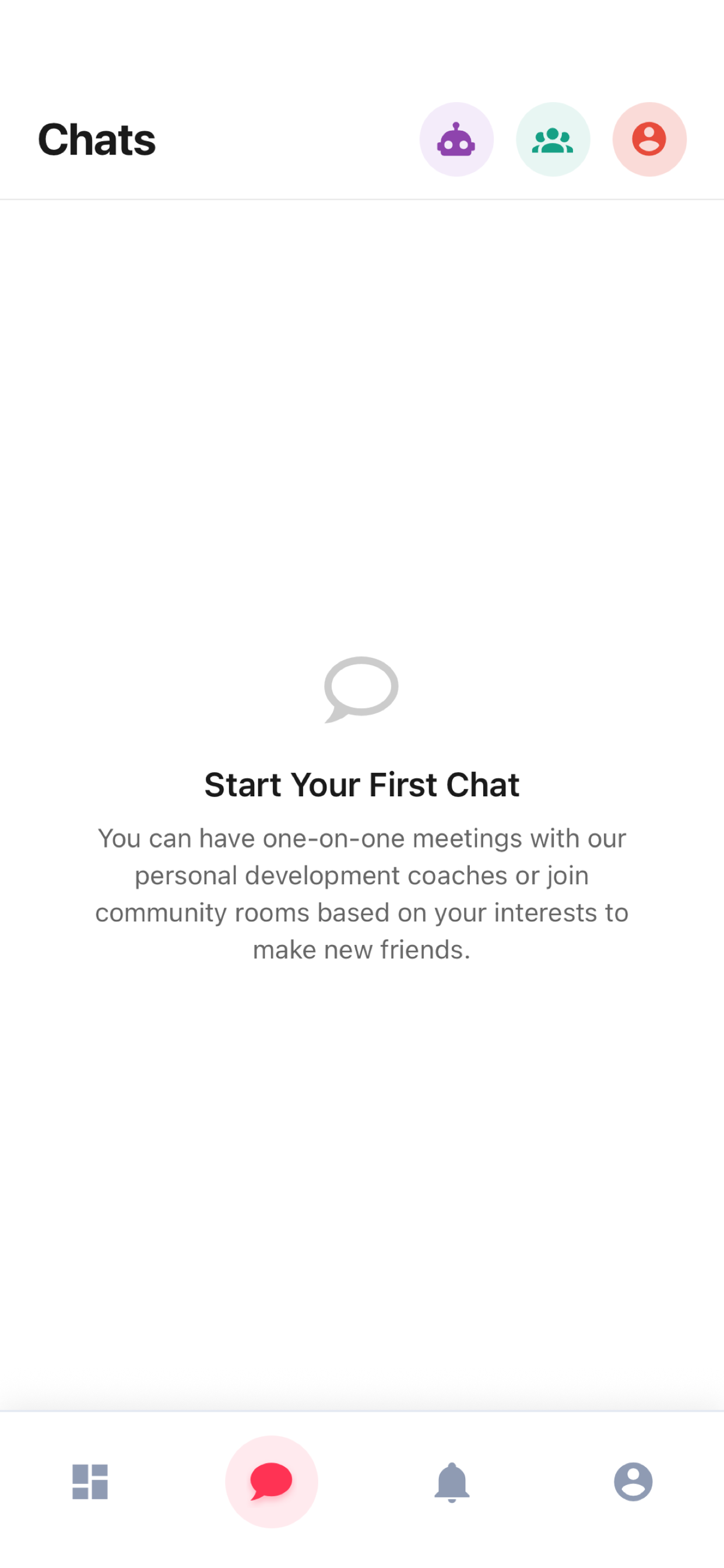Tap the red person coach icon
Screen dimensions: 724x1568
[x=649, y=139]
